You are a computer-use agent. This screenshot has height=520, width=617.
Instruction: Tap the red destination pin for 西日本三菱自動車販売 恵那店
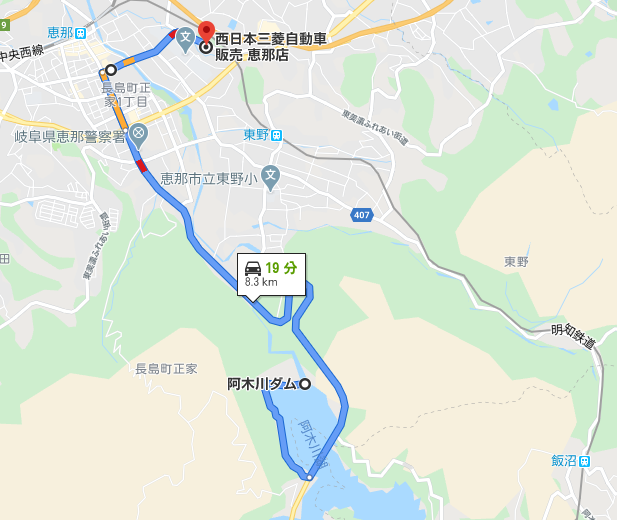coord(206,32)
